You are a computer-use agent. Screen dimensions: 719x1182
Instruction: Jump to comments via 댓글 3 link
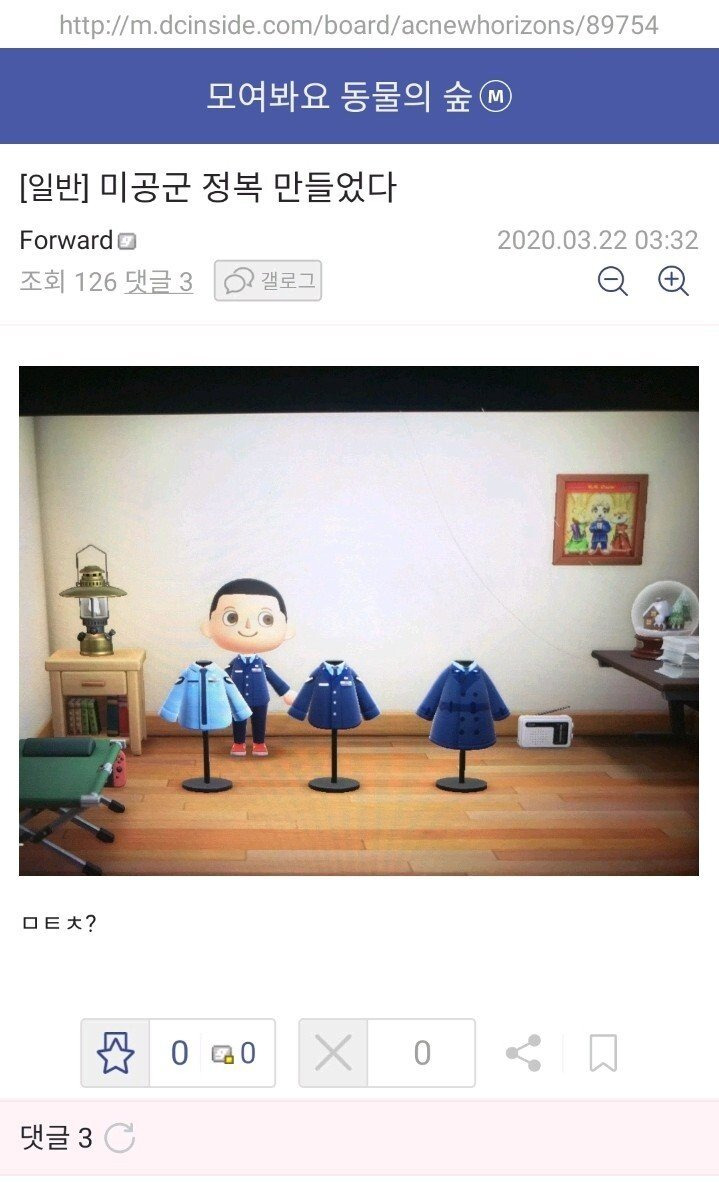pyautogui.click(x=159, y=282)
